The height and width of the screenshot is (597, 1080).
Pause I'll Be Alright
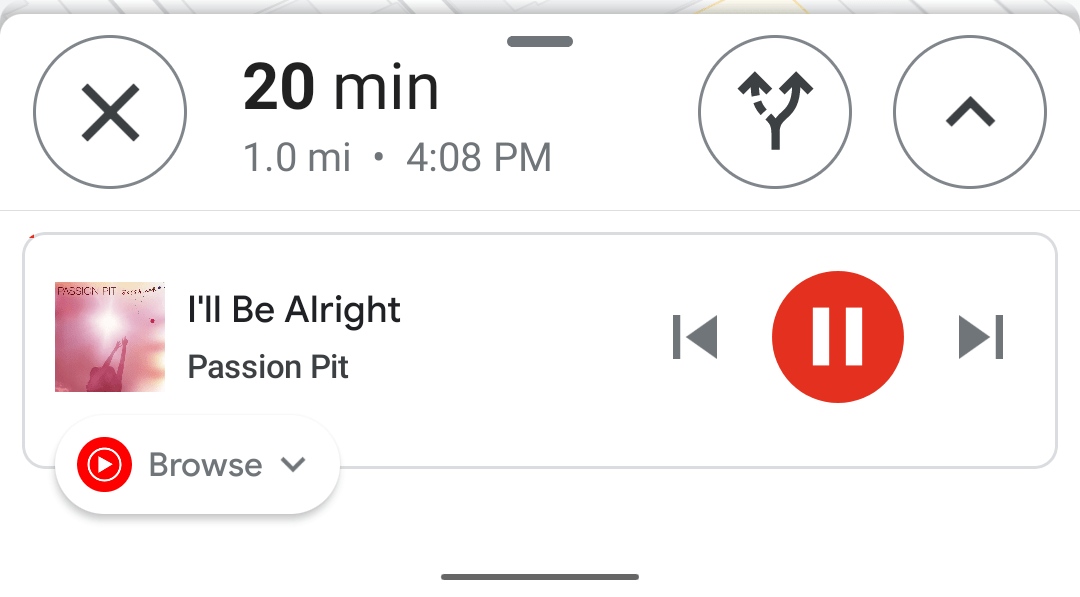[x=838, y=337]
